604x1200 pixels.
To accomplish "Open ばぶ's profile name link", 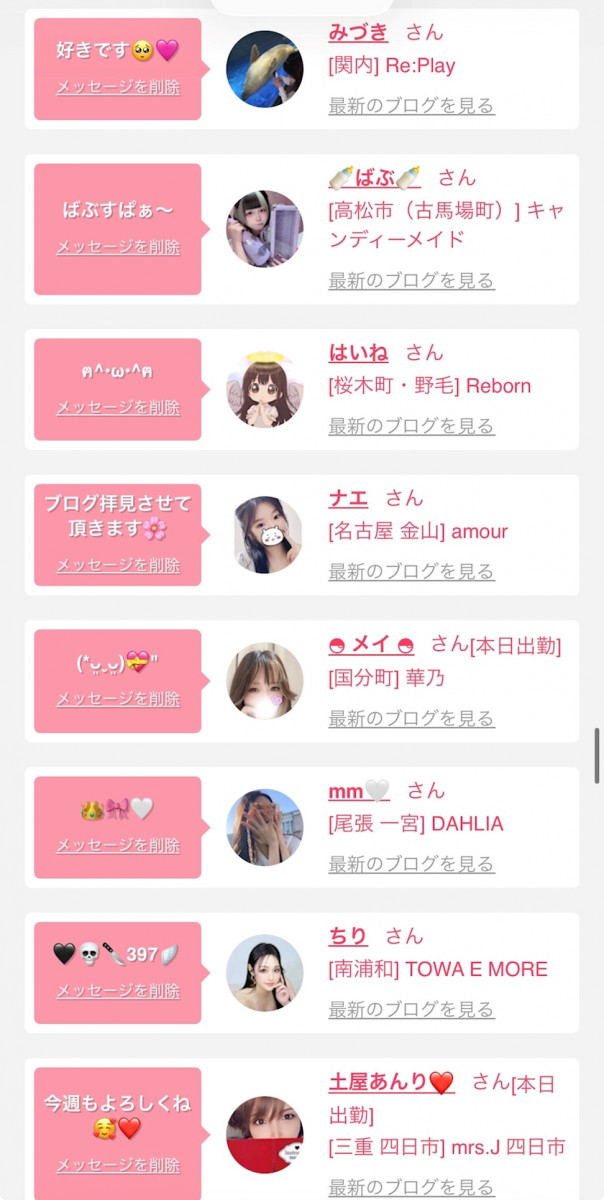I will 374,178.
